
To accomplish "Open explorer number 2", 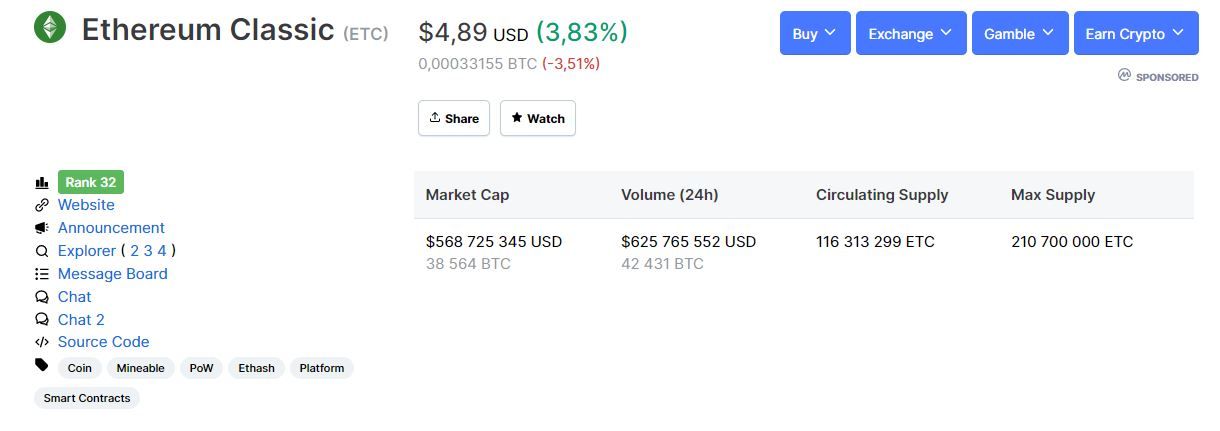I will click(134, 251).
